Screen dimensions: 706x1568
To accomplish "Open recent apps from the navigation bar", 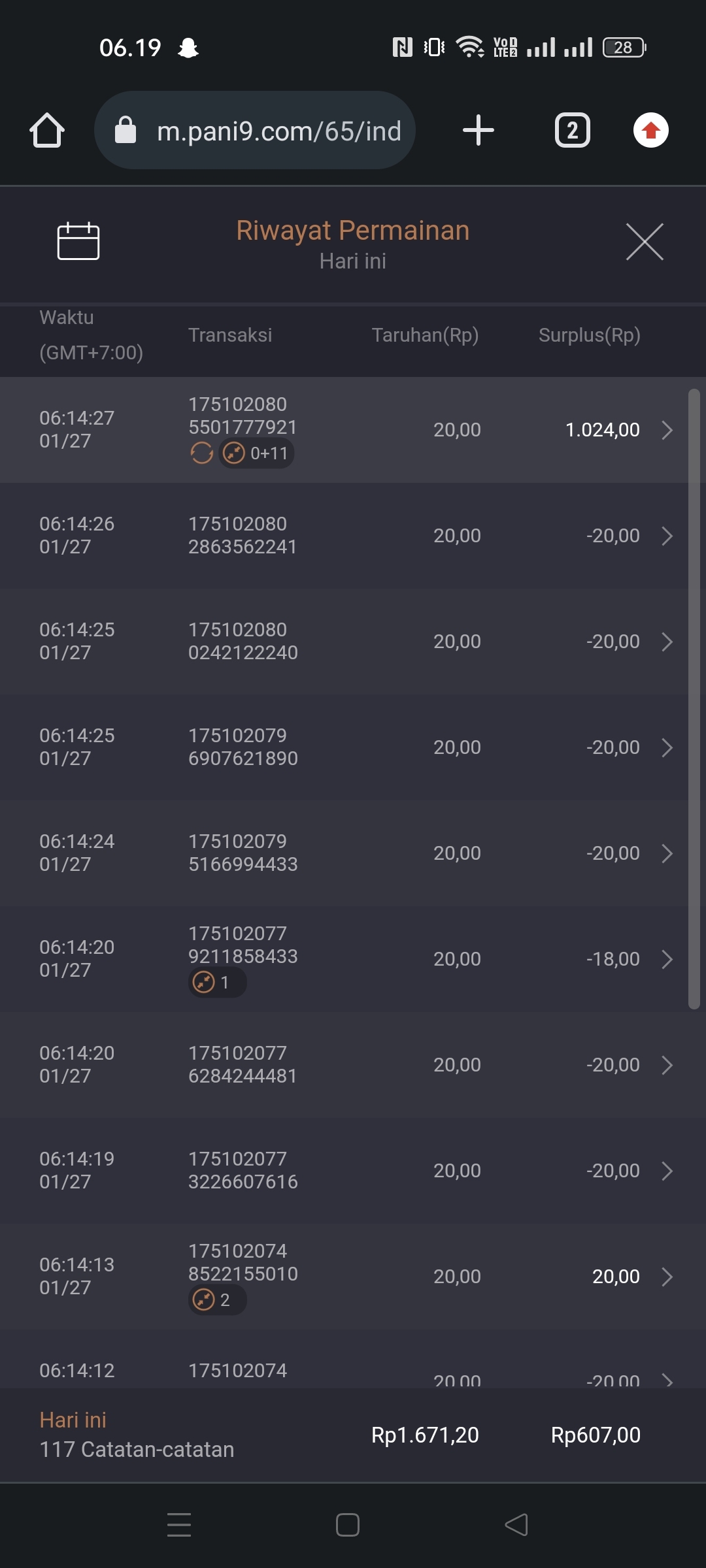I will (179, 1525).
